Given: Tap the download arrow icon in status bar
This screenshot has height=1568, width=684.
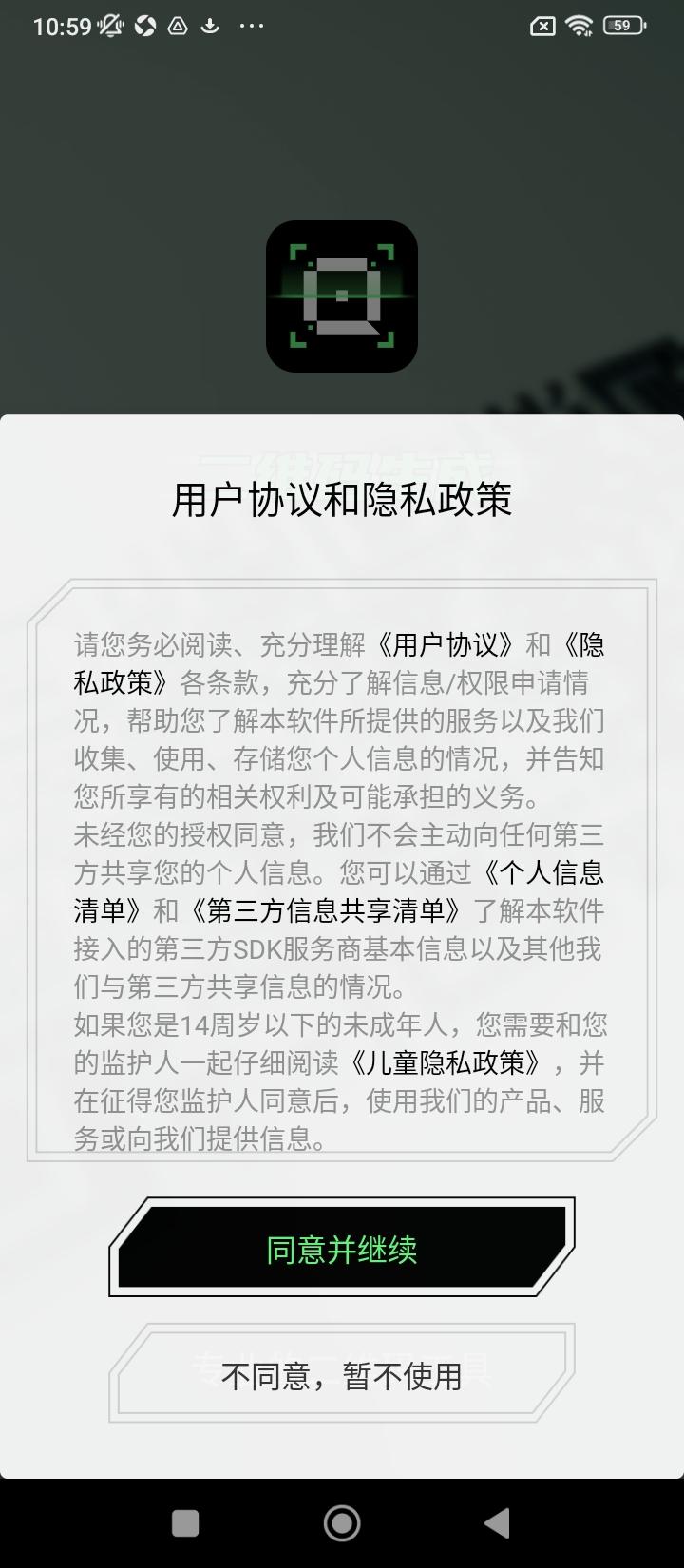Looking at the screenshot, I should (x=211, y=26).
